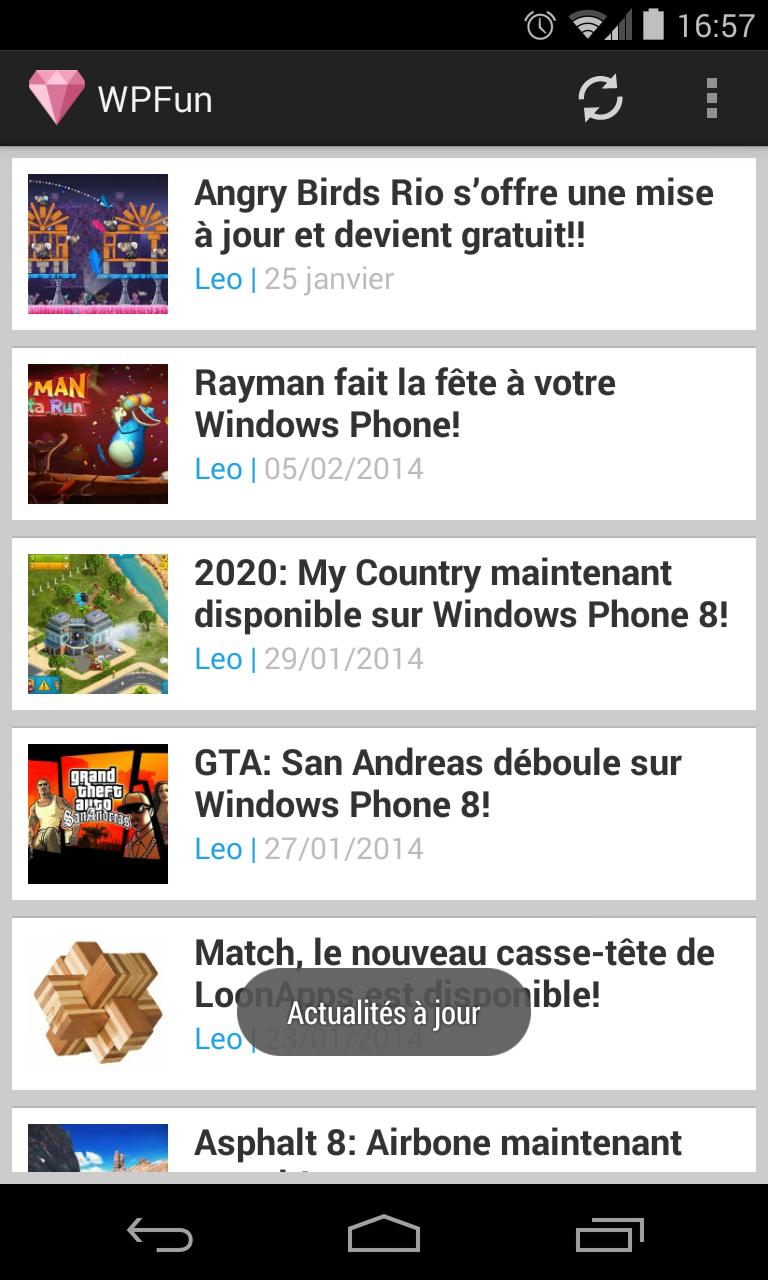Tap the pink WPFun diamond logo
The height and width of the screenshot is (1280, 768).
[57, 97]
